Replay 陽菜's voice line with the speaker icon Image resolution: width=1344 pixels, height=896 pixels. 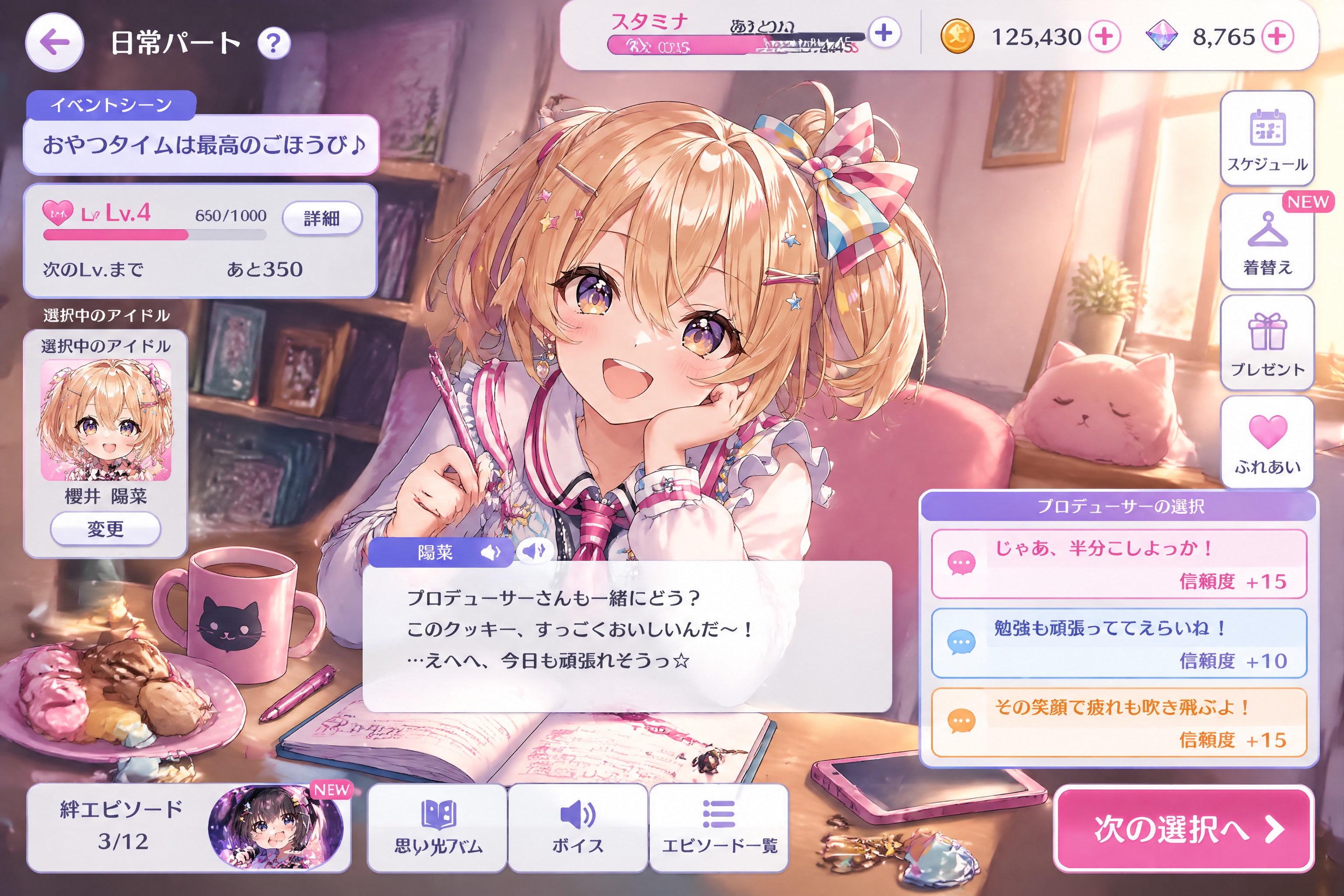[x=534, y=551]
